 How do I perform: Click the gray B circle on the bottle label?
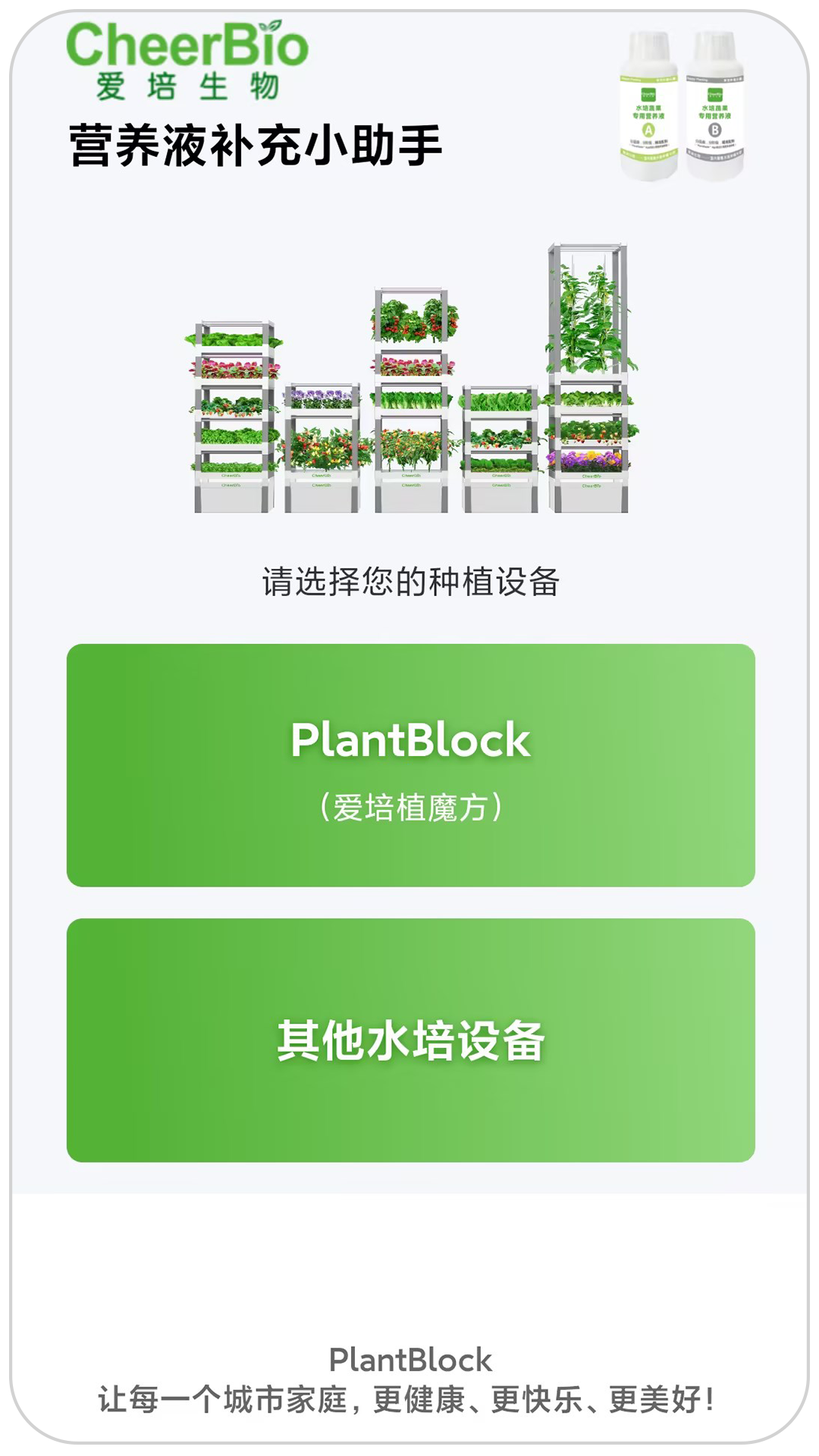tap(714, 131)
